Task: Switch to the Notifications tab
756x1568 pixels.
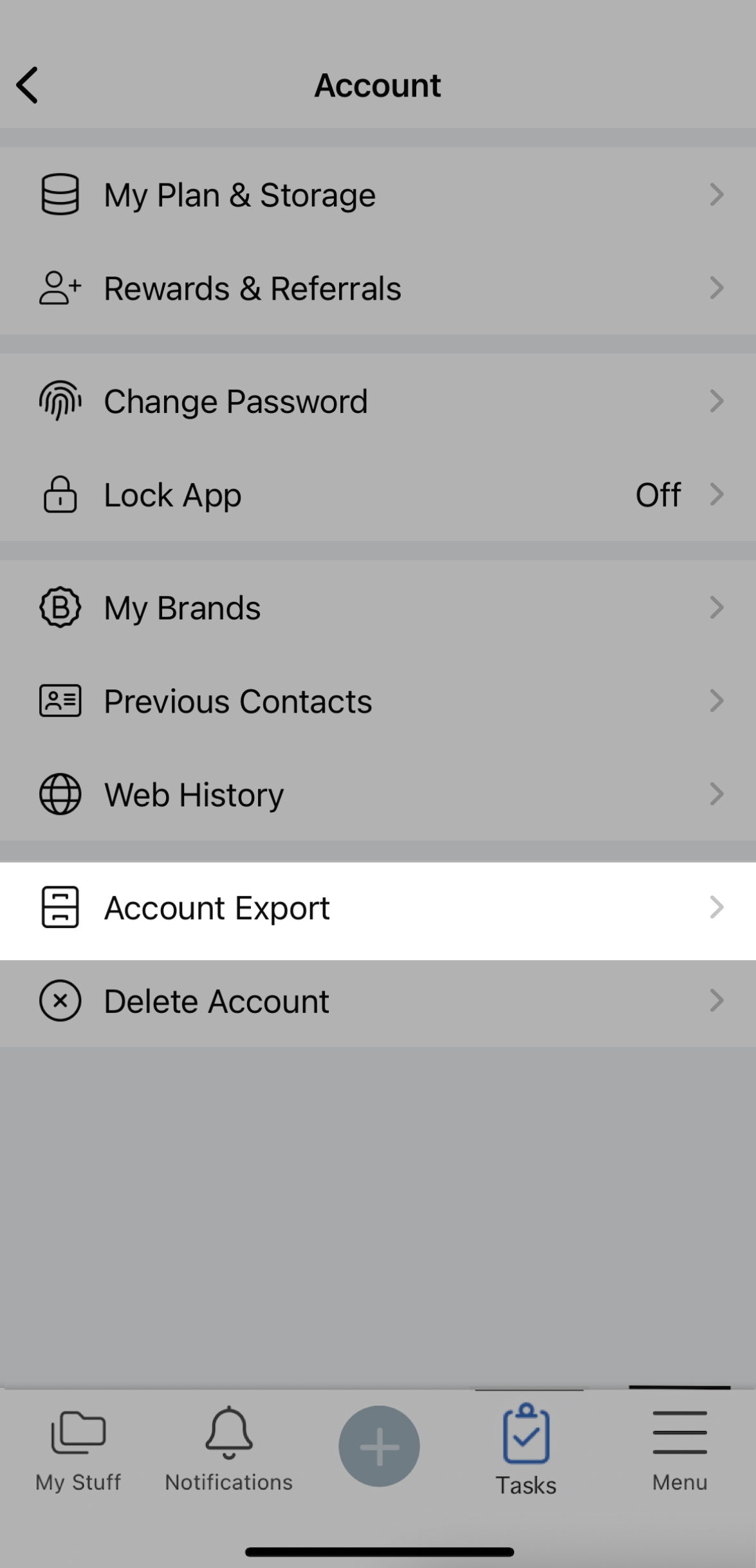Action: tap(229, 1451)
